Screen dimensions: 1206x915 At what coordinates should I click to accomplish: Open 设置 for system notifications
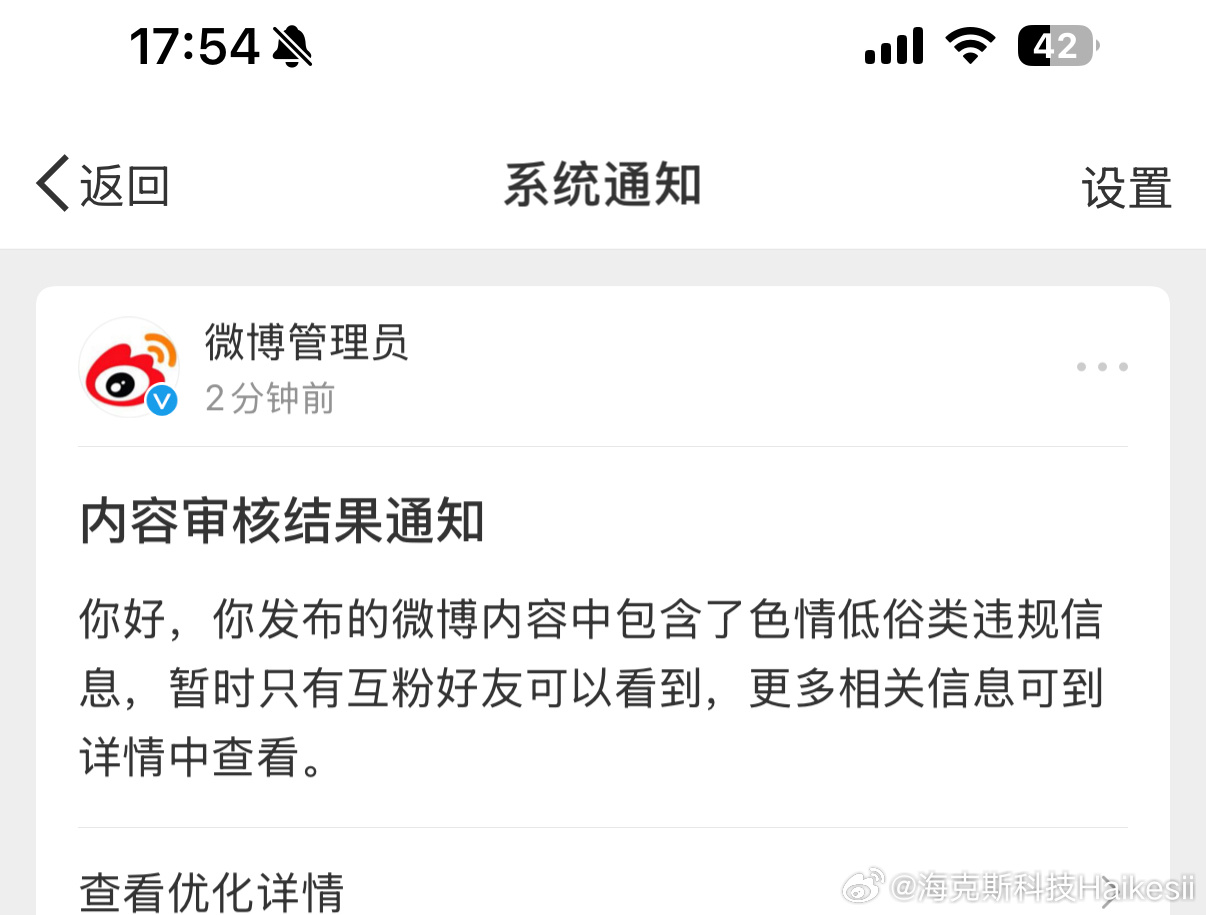(1126, 188)
